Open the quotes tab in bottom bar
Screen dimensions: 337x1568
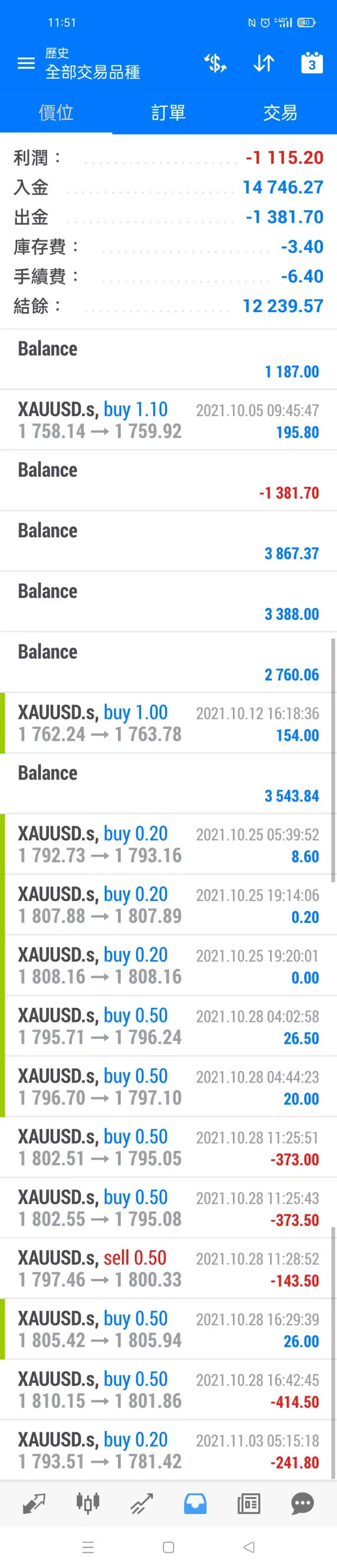point(34,1503)
